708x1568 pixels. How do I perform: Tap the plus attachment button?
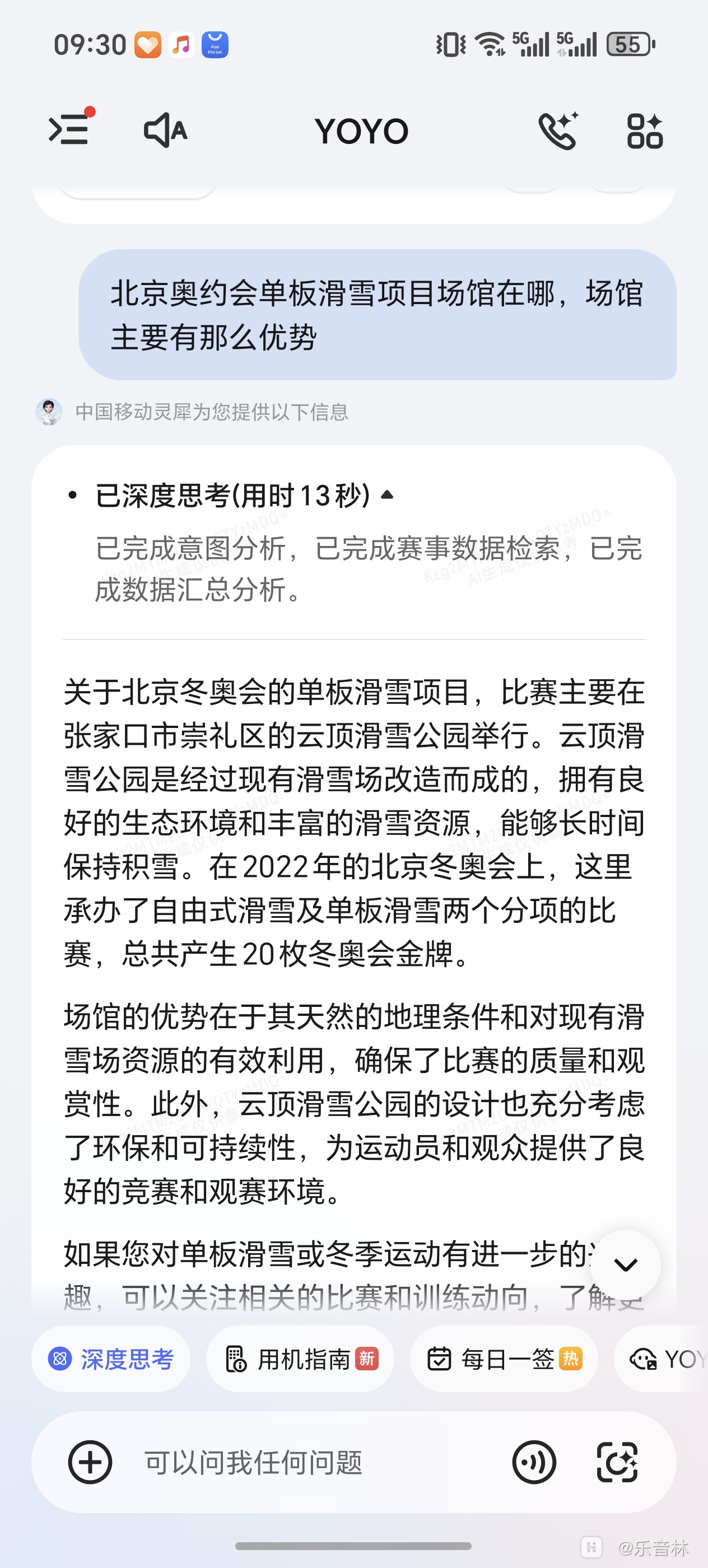[x=90, y=1462]
